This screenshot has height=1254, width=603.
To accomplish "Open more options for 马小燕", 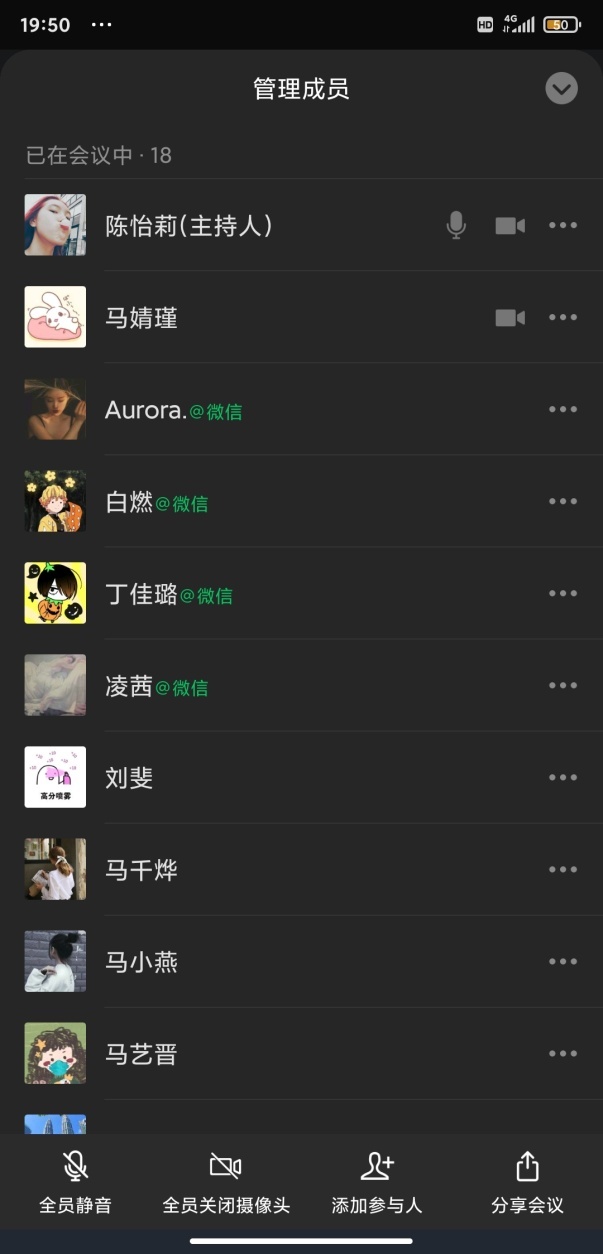I will [563, 962].
